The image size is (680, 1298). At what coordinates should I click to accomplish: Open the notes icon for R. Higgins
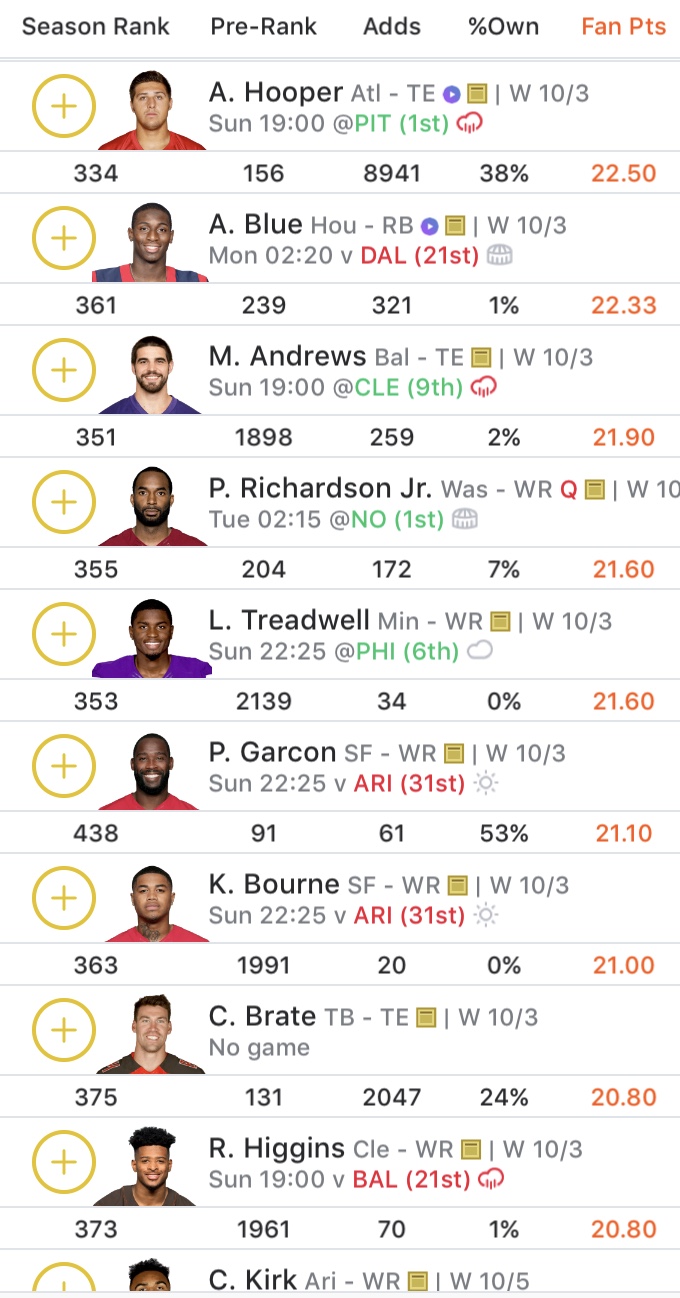coord(471,1150)
